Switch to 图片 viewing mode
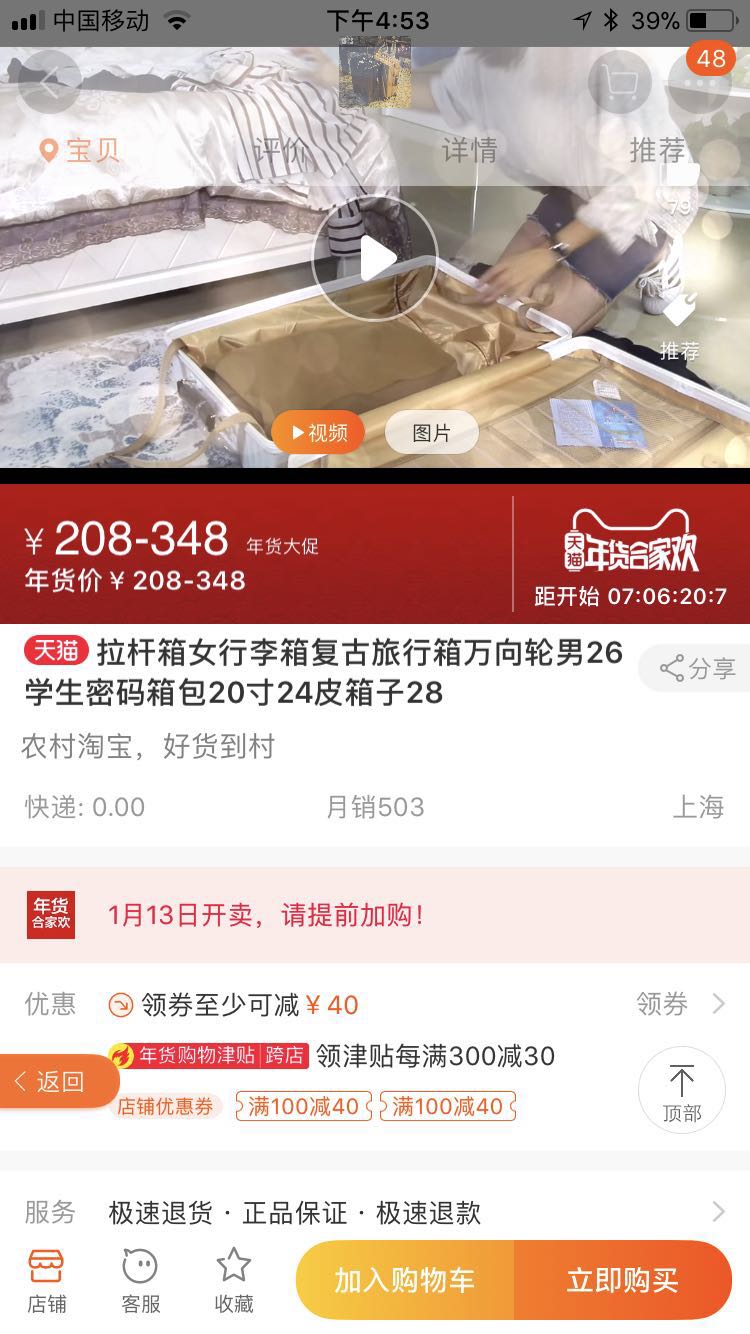The image size is (750, 1334). coord(431,432)
